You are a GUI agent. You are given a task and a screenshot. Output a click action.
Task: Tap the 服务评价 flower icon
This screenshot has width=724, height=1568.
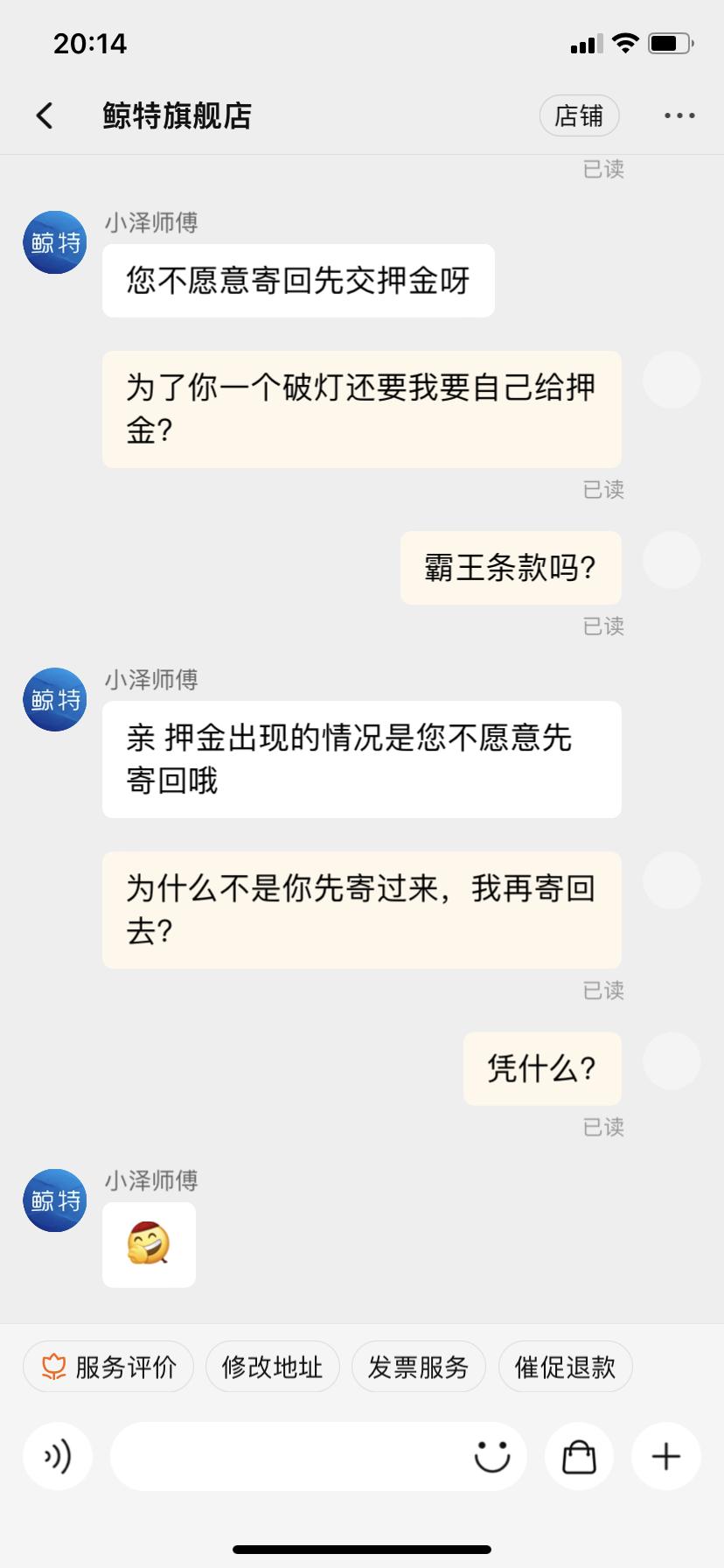[x=52, y=1366]
